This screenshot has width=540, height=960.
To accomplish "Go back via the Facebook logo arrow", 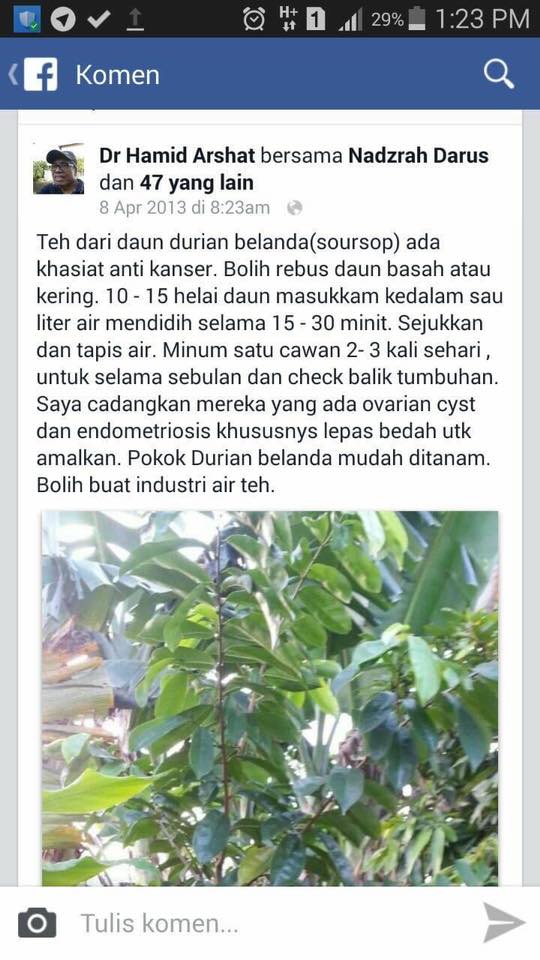I will [x=33, y=75].
